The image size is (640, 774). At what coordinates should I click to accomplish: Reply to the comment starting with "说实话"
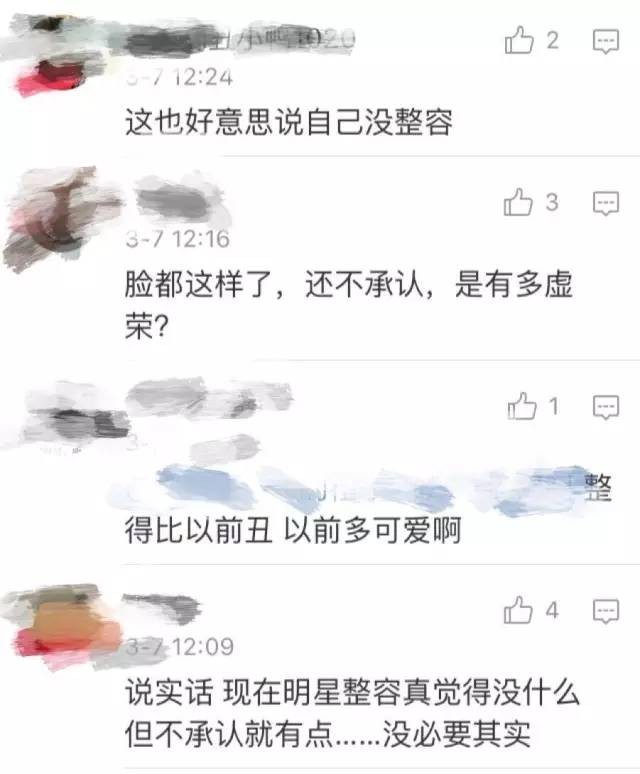point(606,610)
